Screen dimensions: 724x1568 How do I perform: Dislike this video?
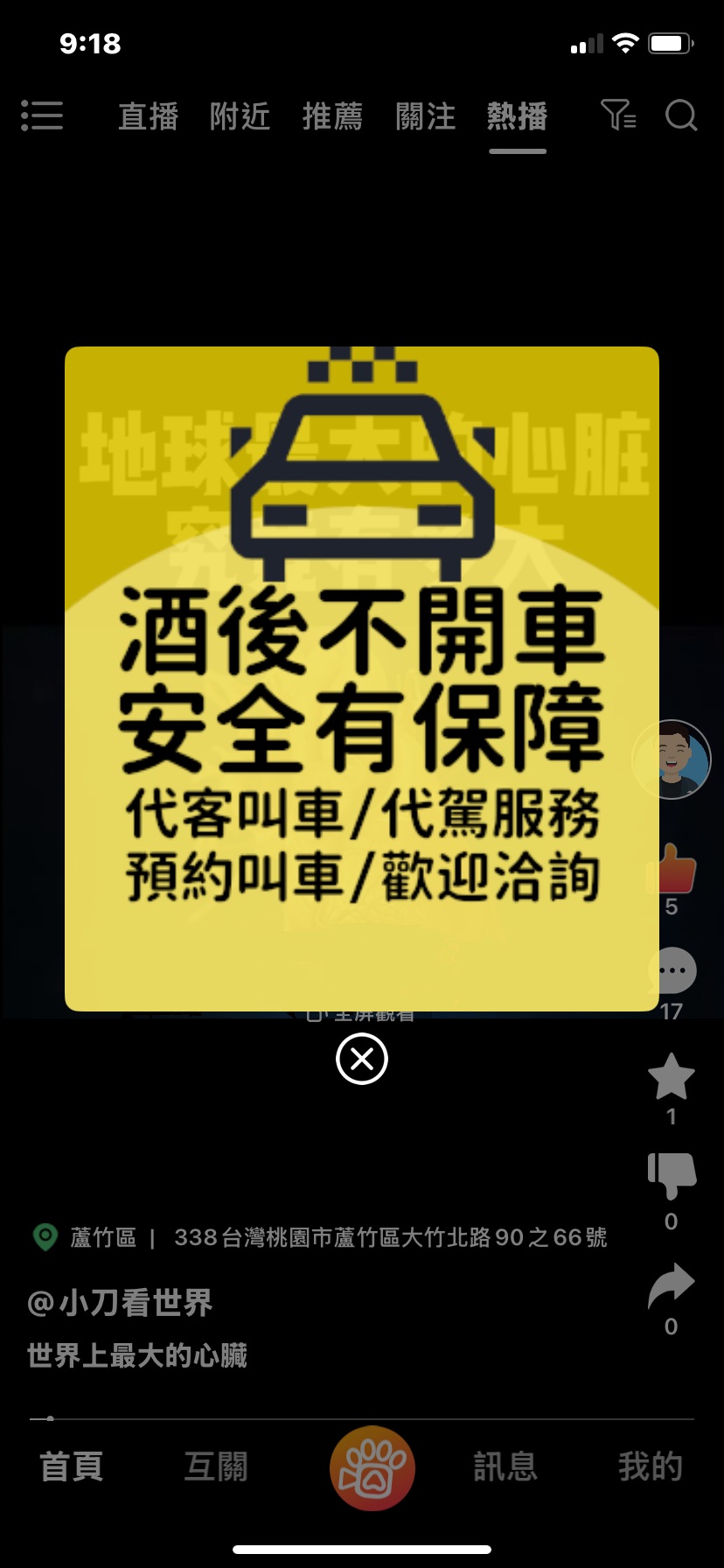[671, 1175]
